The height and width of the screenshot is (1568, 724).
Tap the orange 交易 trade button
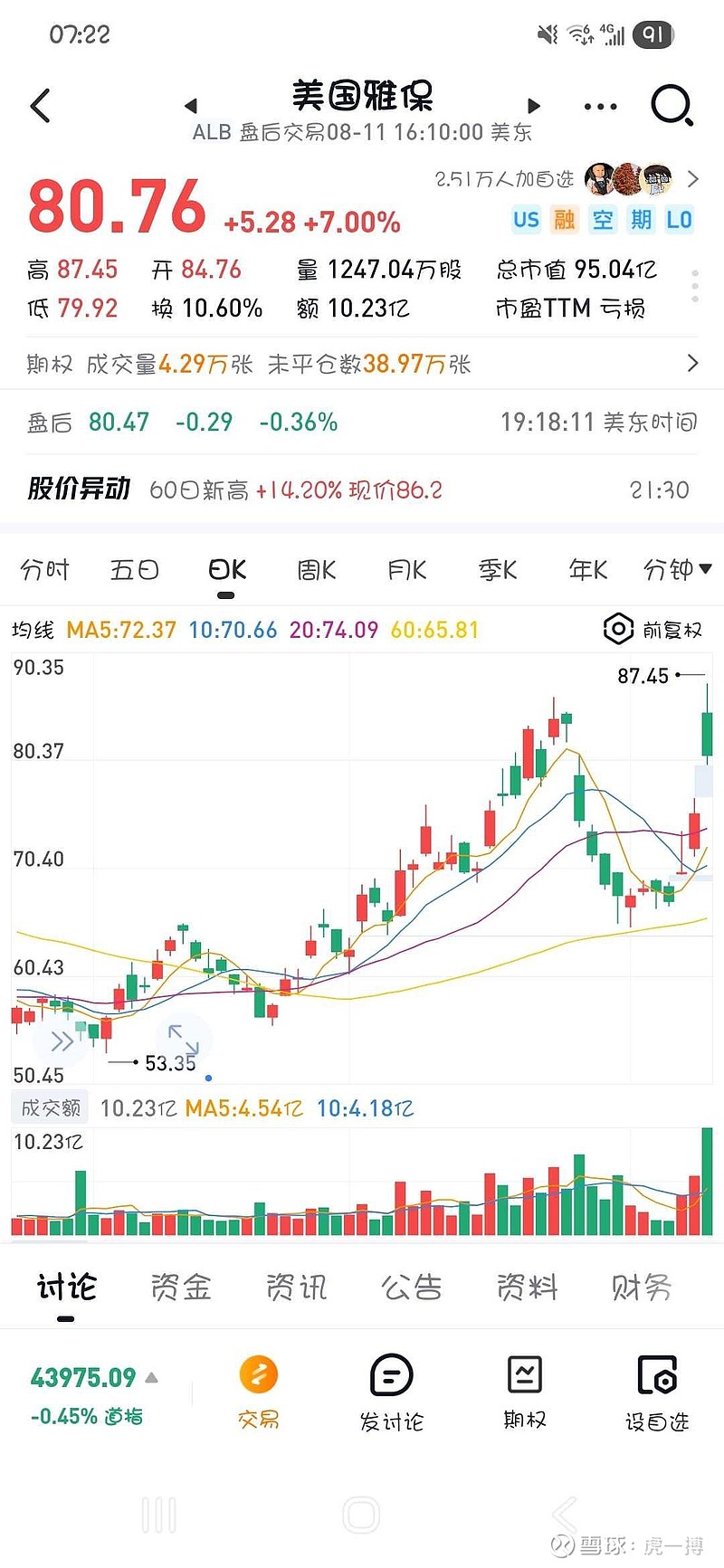[x=259, y=1392]
